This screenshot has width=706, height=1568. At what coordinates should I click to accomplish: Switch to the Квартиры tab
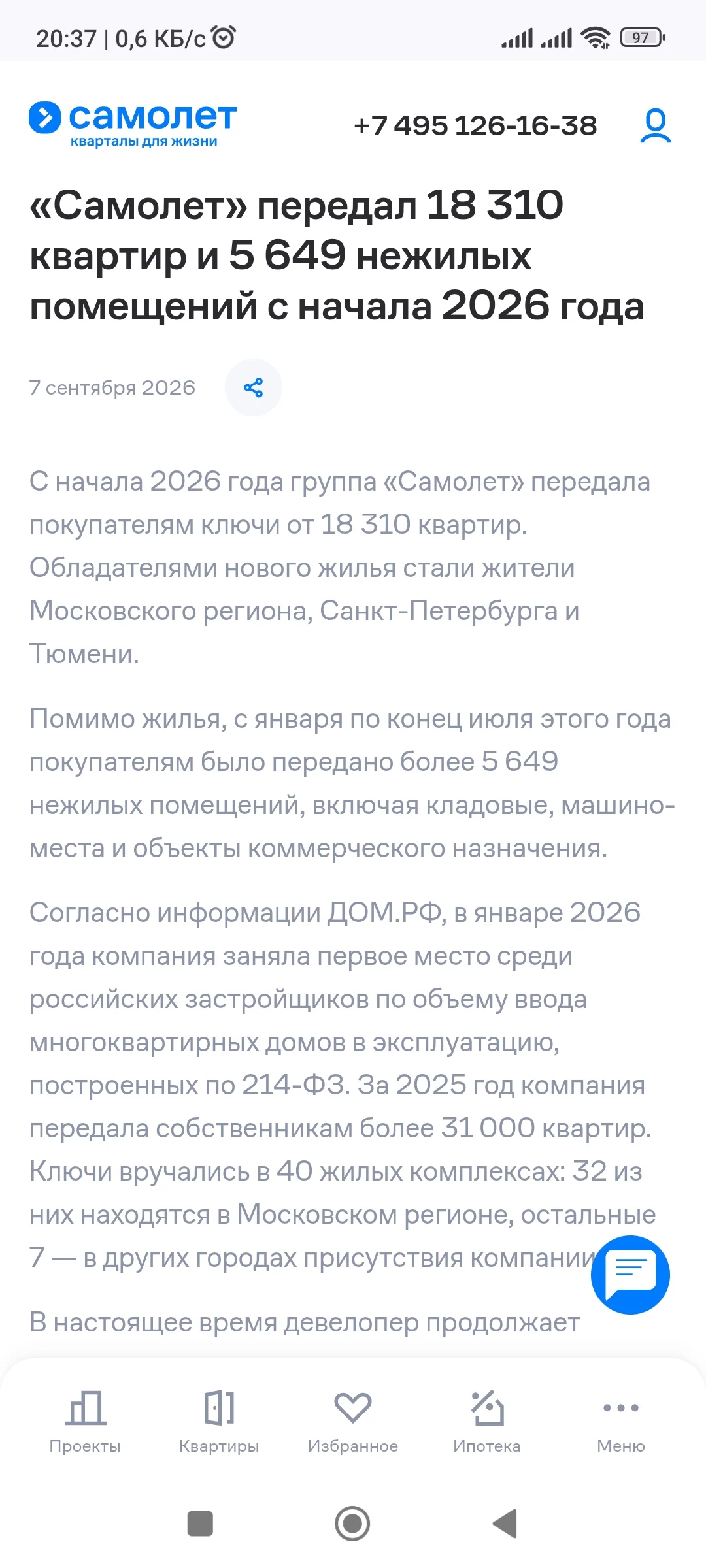point(219,1422)
